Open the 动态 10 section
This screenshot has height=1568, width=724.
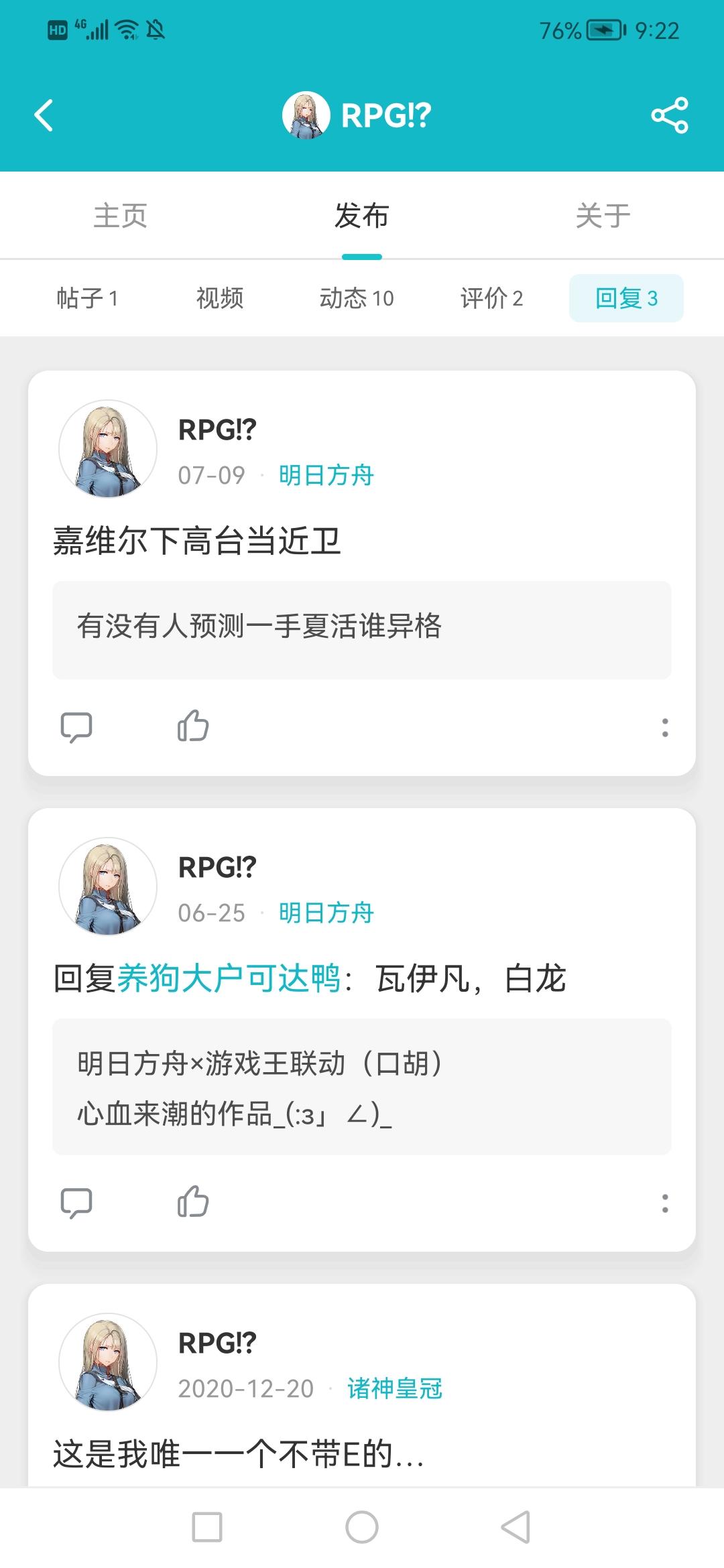357,298
